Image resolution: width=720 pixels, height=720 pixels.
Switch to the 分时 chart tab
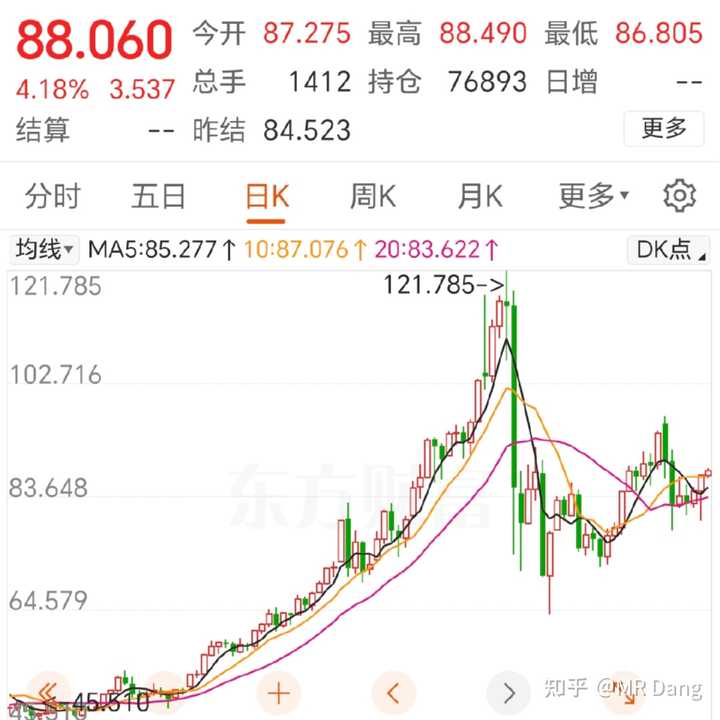[53, 197]
